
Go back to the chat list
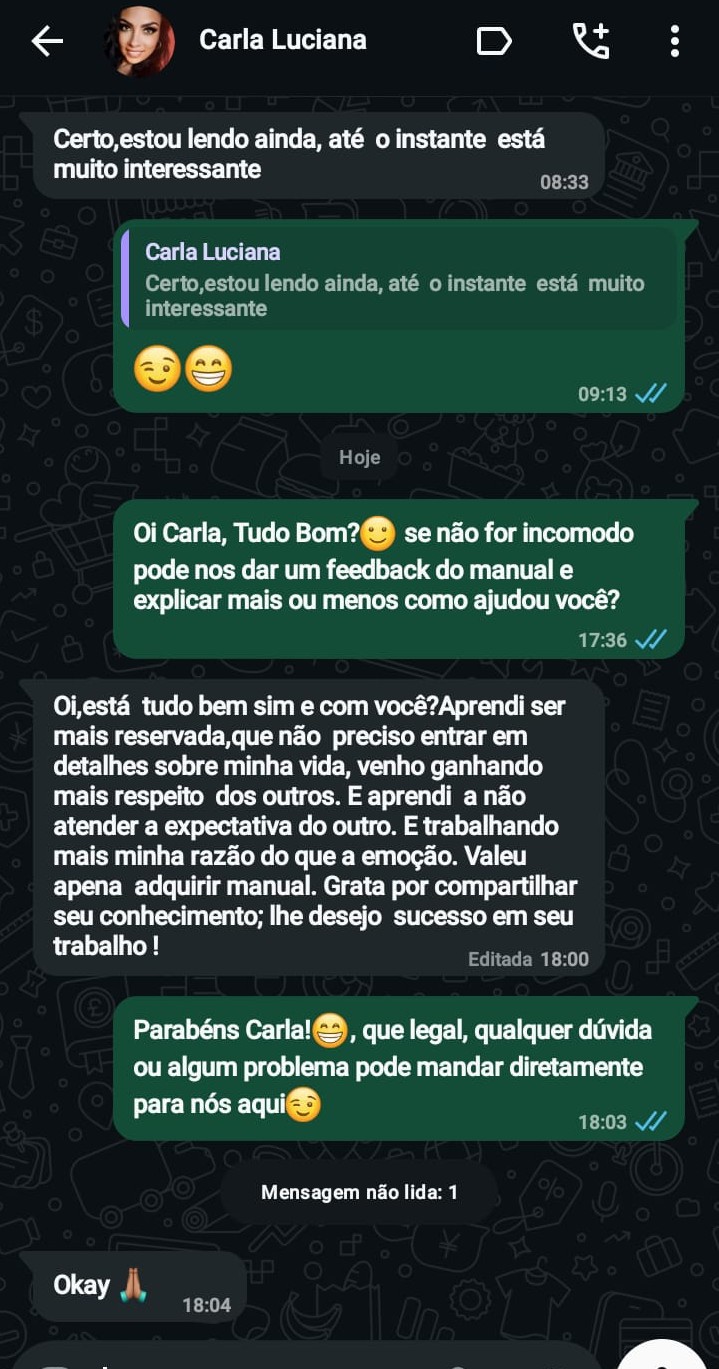[46, 41]
